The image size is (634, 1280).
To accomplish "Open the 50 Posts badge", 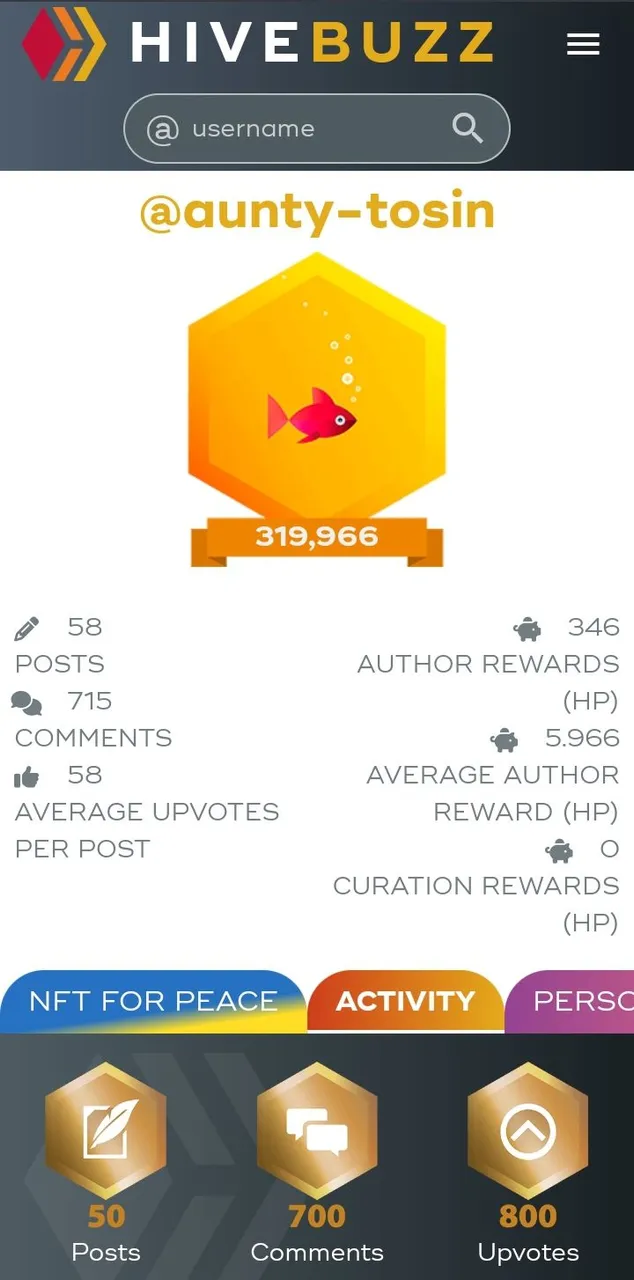I will point(106,1133).
